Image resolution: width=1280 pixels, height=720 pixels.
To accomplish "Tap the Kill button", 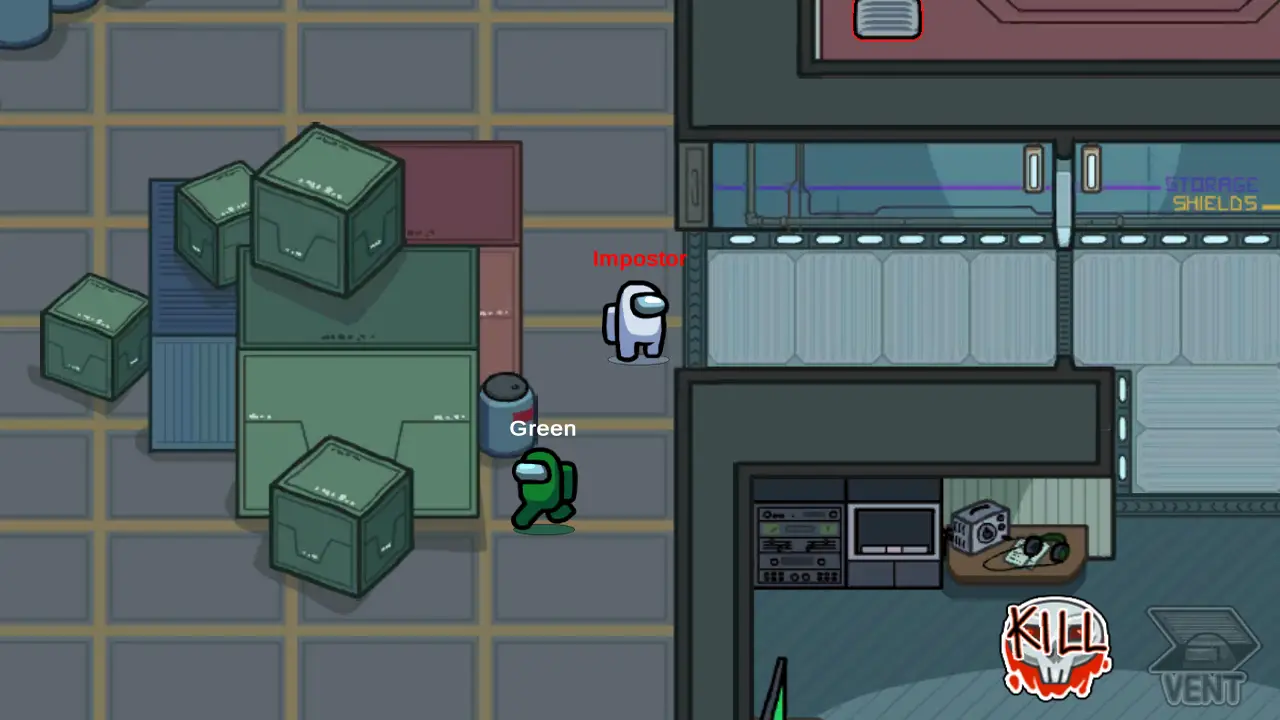I will pos(1056,647).
